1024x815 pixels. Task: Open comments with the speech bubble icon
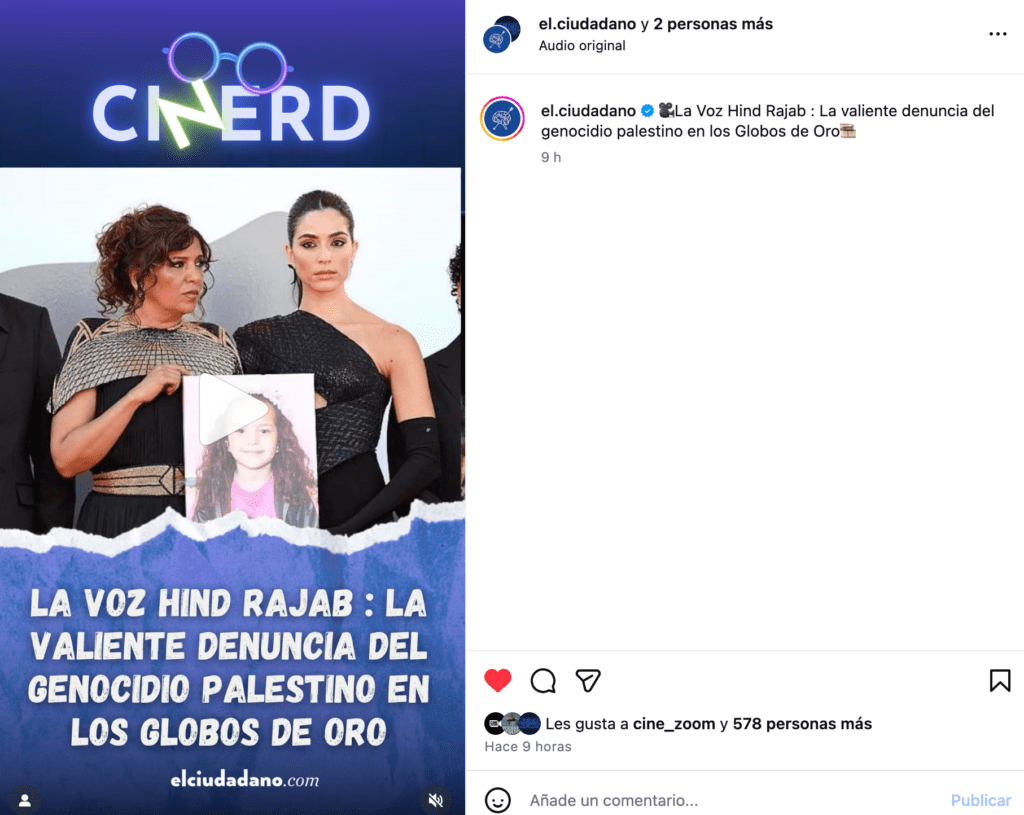click(x=543, y=681)
